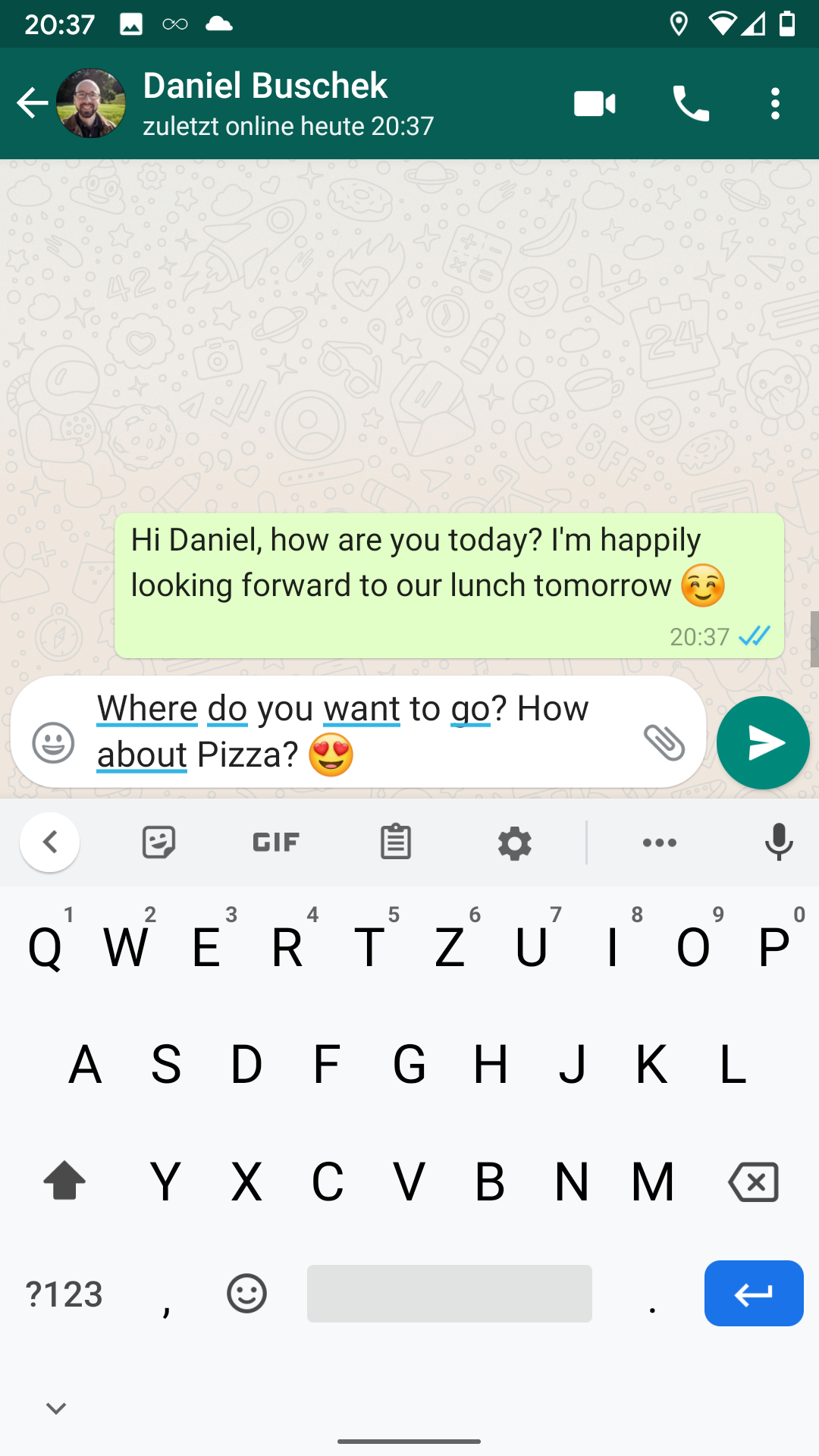
Task: Hide the keyboard with the down chevron
Action: (x=56, y=1408)
